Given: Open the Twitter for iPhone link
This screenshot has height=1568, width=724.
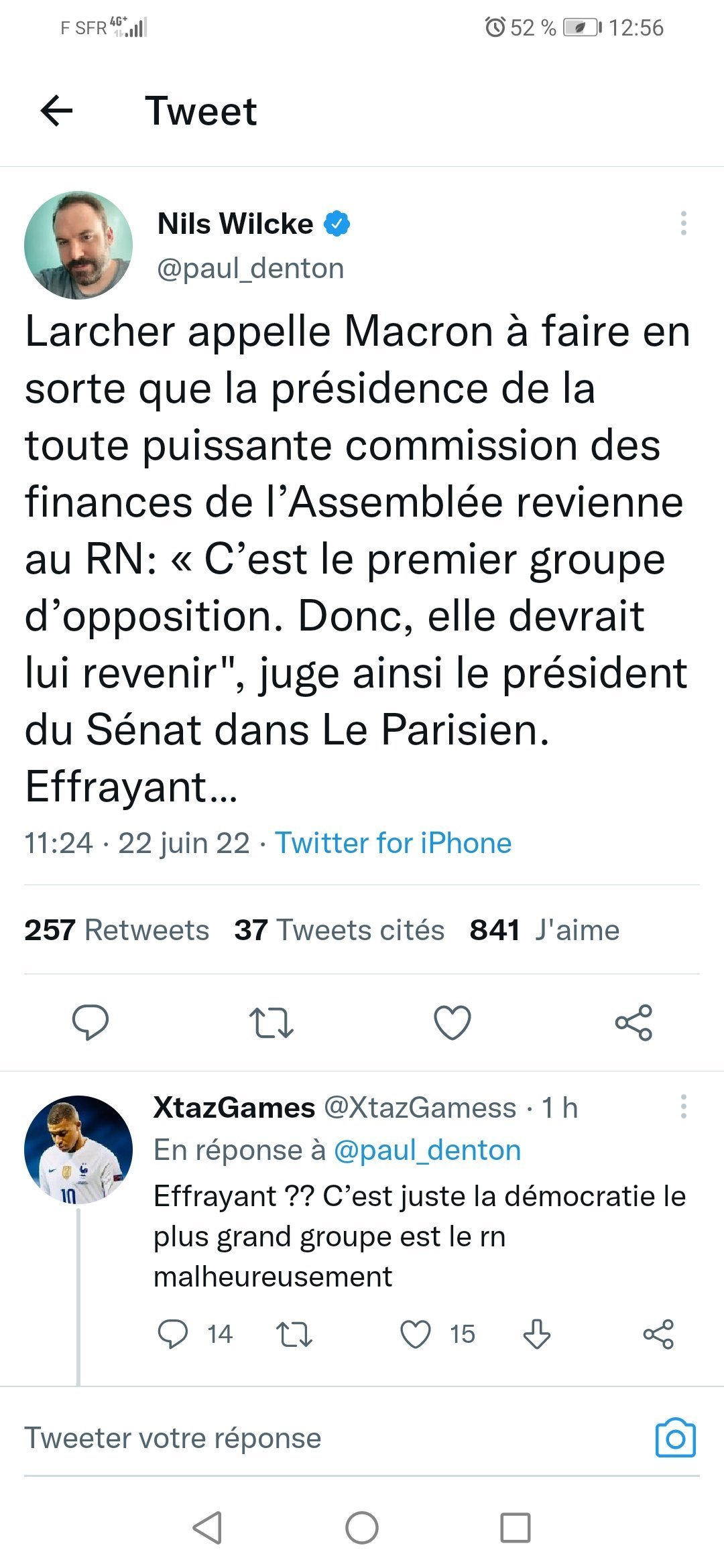Looking at the screenshot, I should click(393, 843).
